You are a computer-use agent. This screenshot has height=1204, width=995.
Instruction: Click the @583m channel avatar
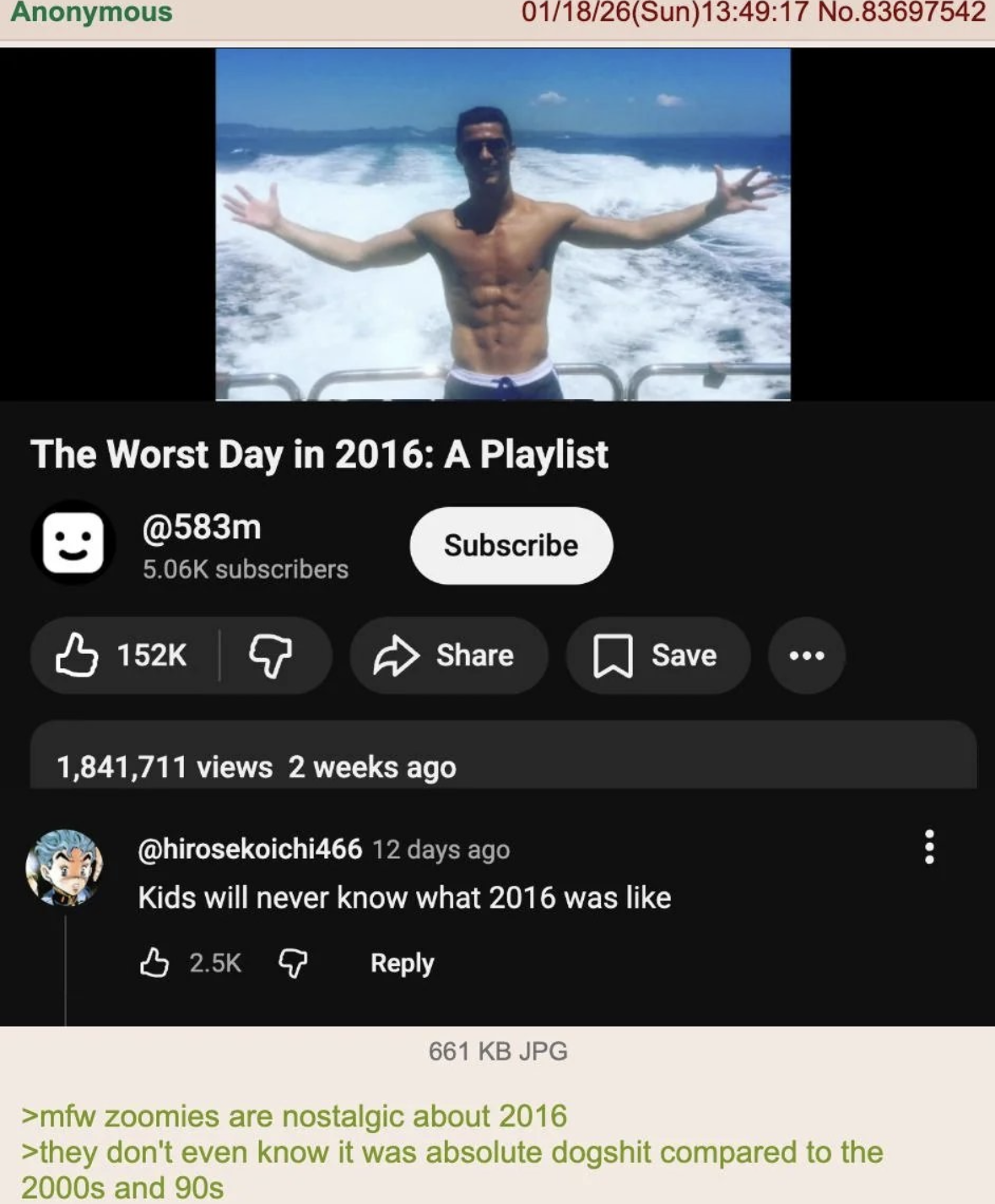point(73,544)
